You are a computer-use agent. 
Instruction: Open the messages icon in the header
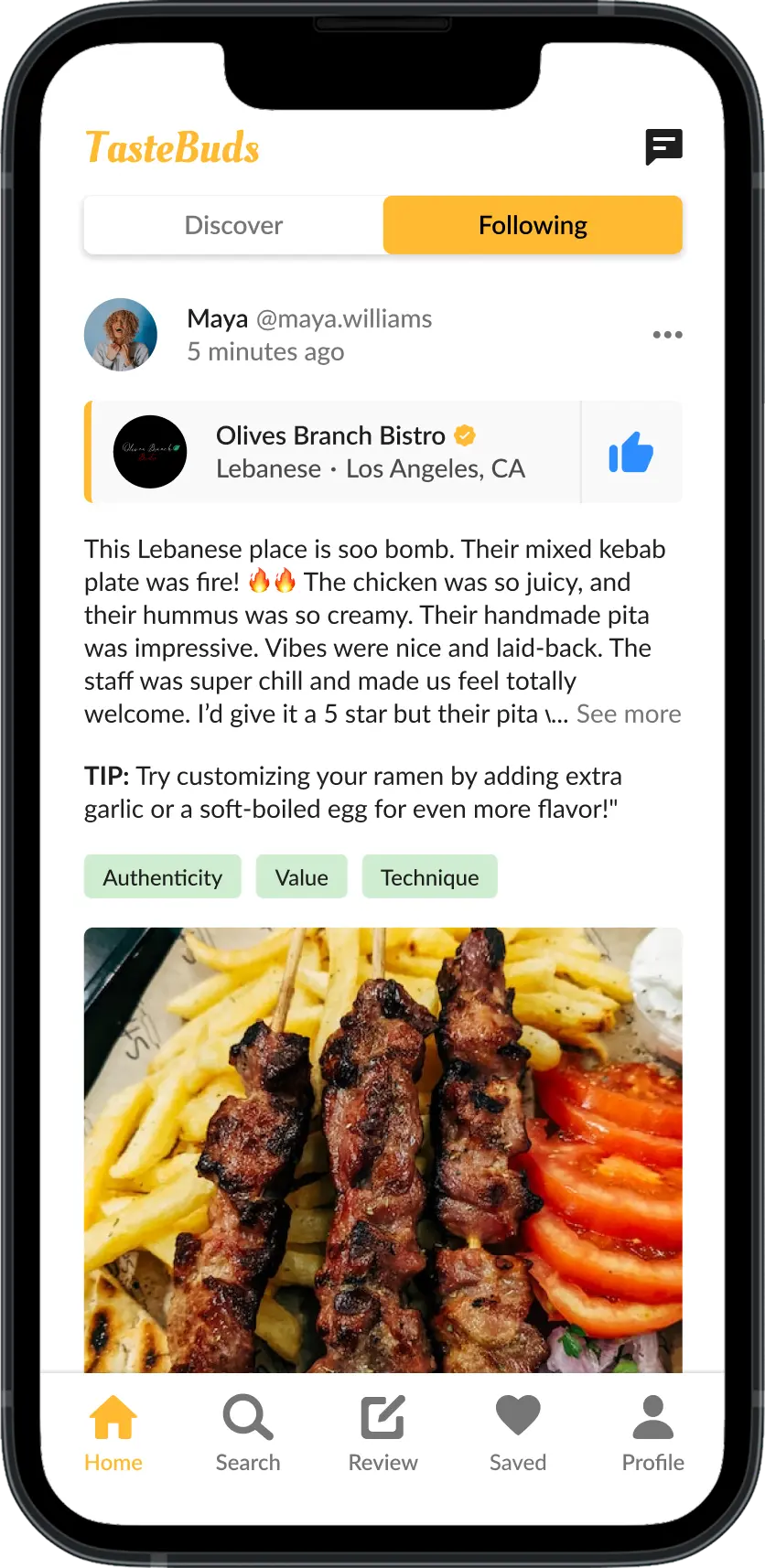(663, 146)
